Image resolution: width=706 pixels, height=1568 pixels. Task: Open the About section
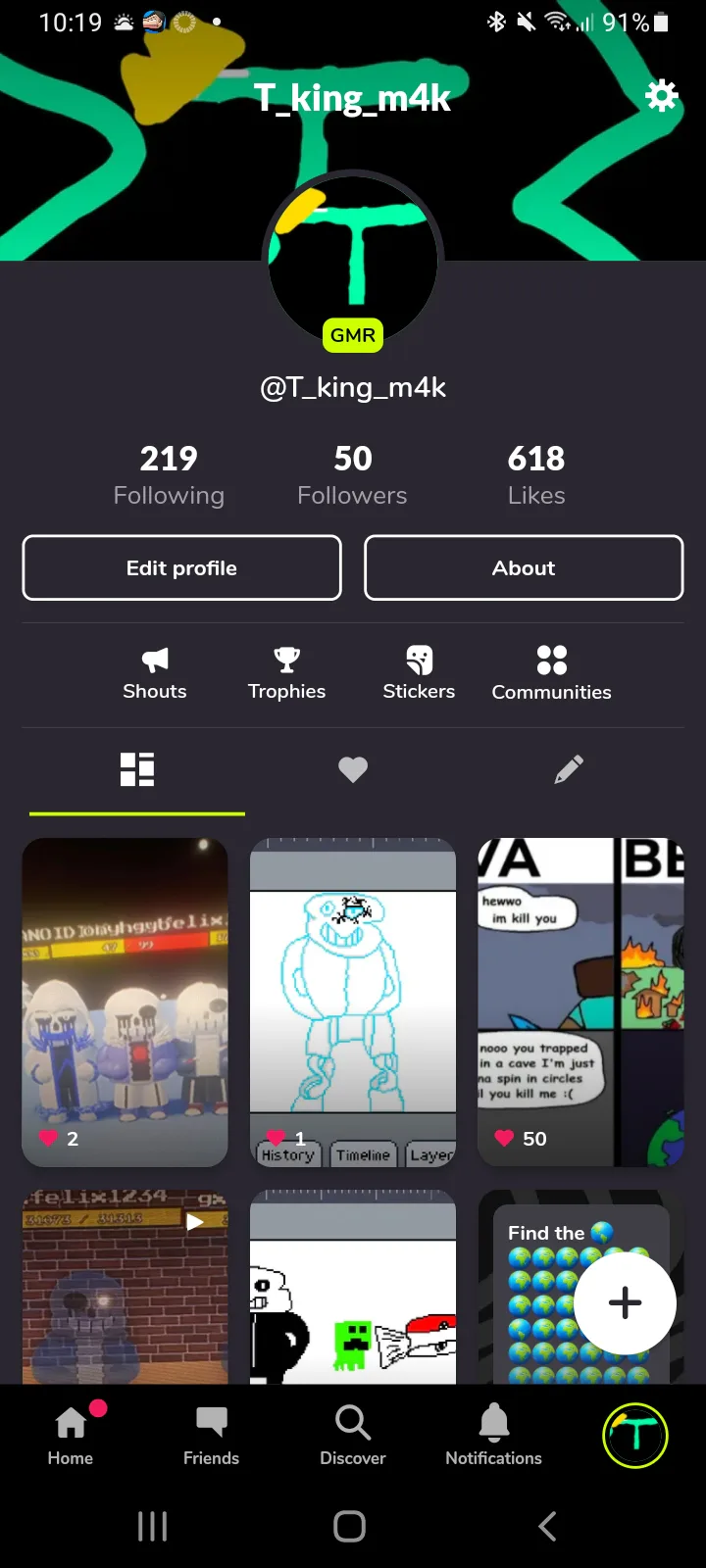coord(524,567)
